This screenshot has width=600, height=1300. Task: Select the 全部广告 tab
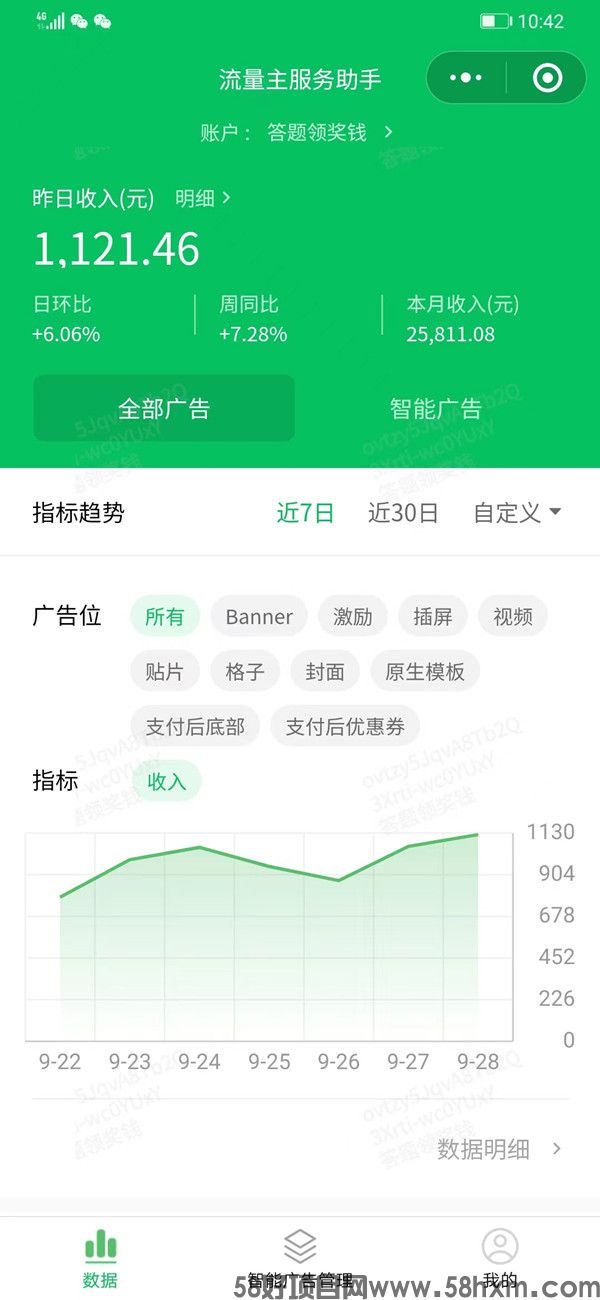[164, 408]
